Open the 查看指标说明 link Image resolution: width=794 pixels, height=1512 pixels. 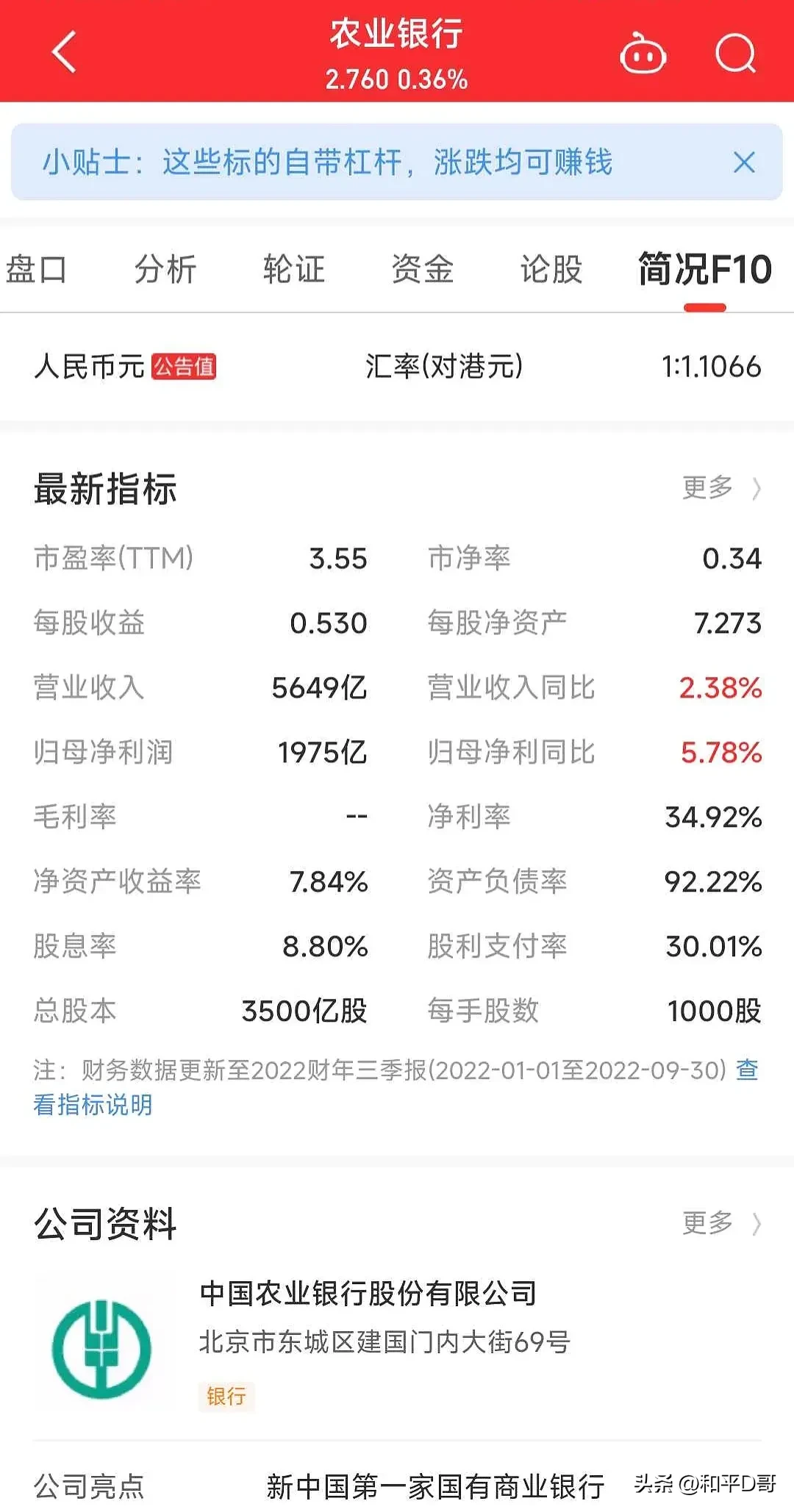[93, 1104]
